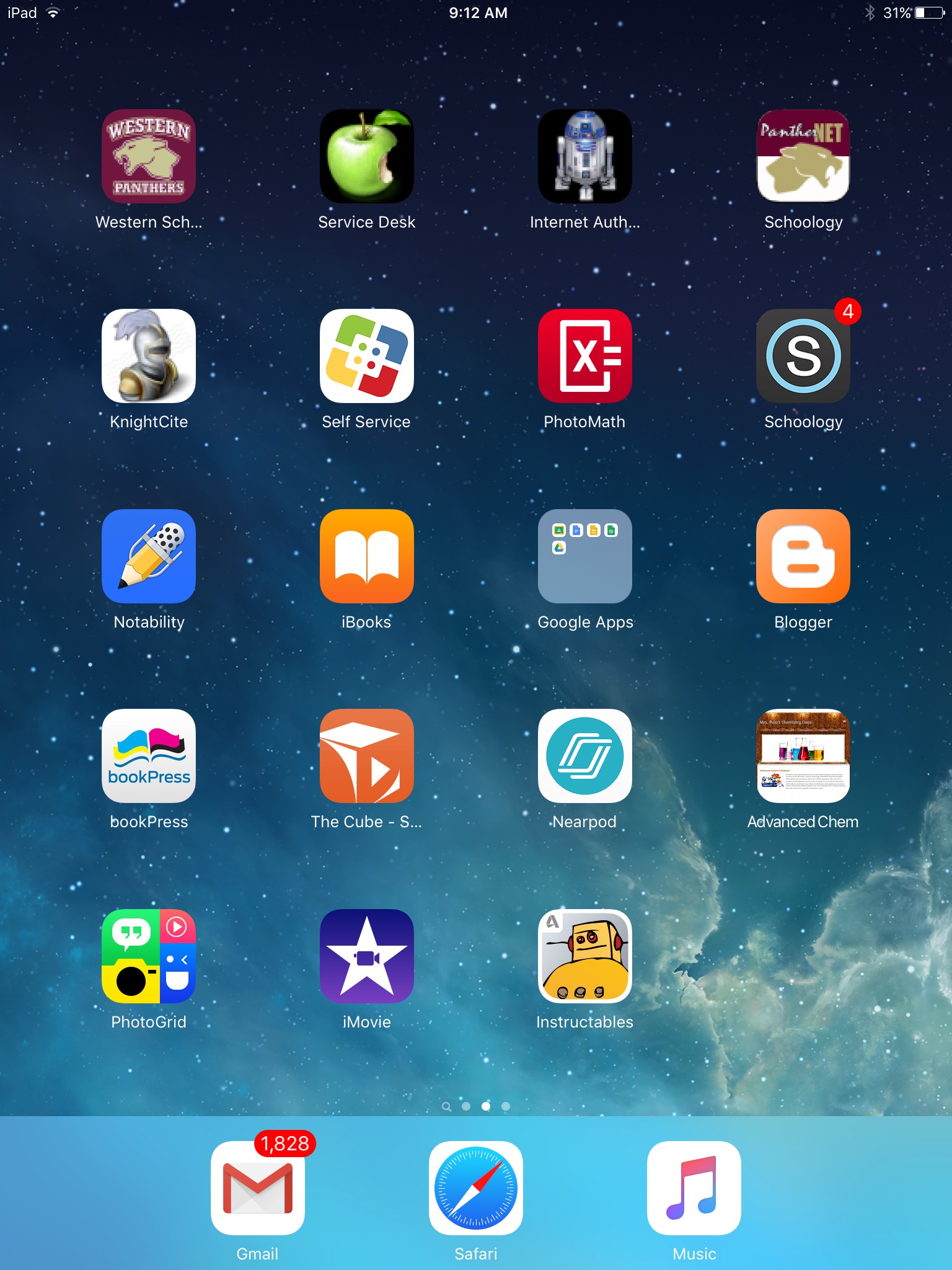Launch iBooks
The image size is (952, 1270).
pos(367,556)
